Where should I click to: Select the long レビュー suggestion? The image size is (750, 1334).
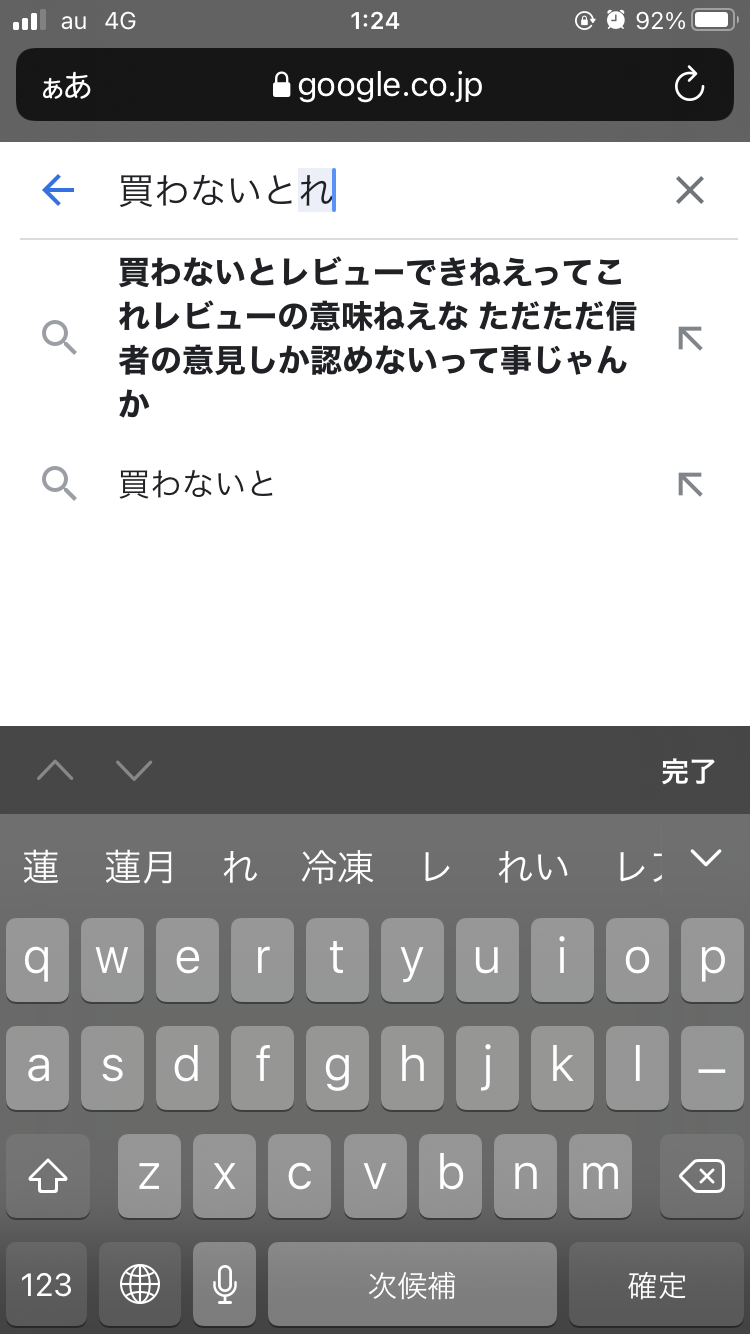click(x=375, y=338)
